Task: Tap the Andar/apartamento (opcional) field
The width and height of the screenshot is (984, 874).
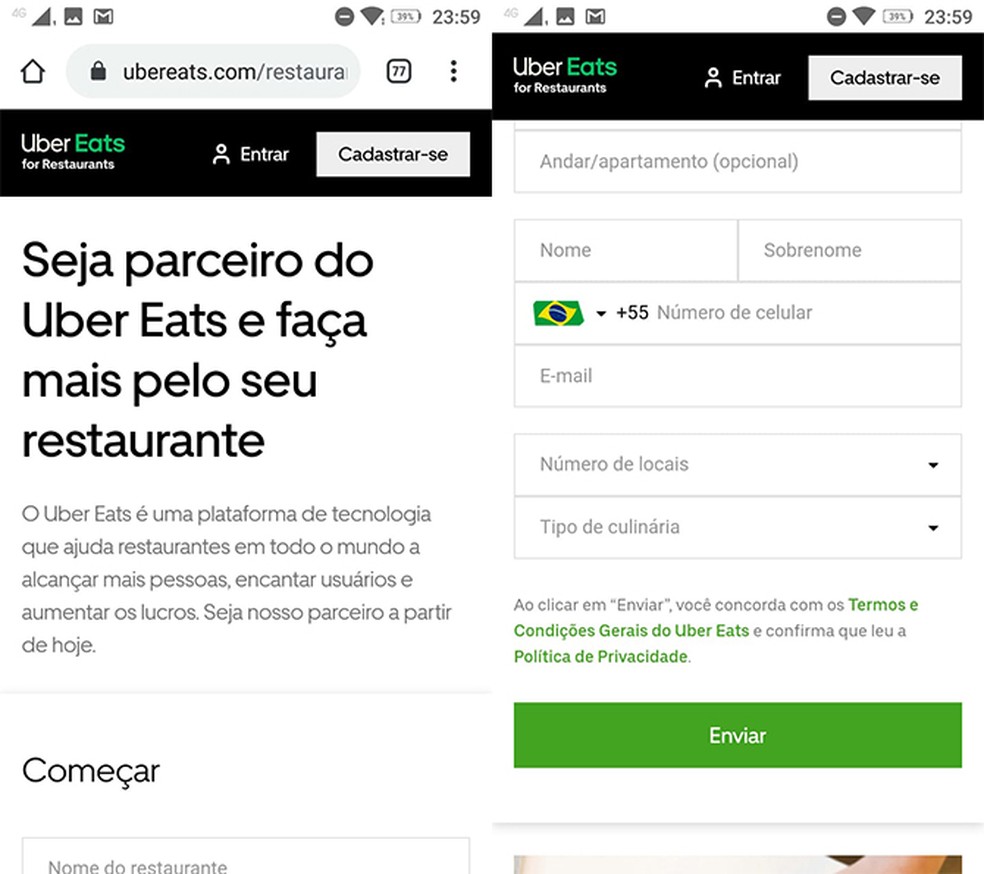Action: coord(737,162)
